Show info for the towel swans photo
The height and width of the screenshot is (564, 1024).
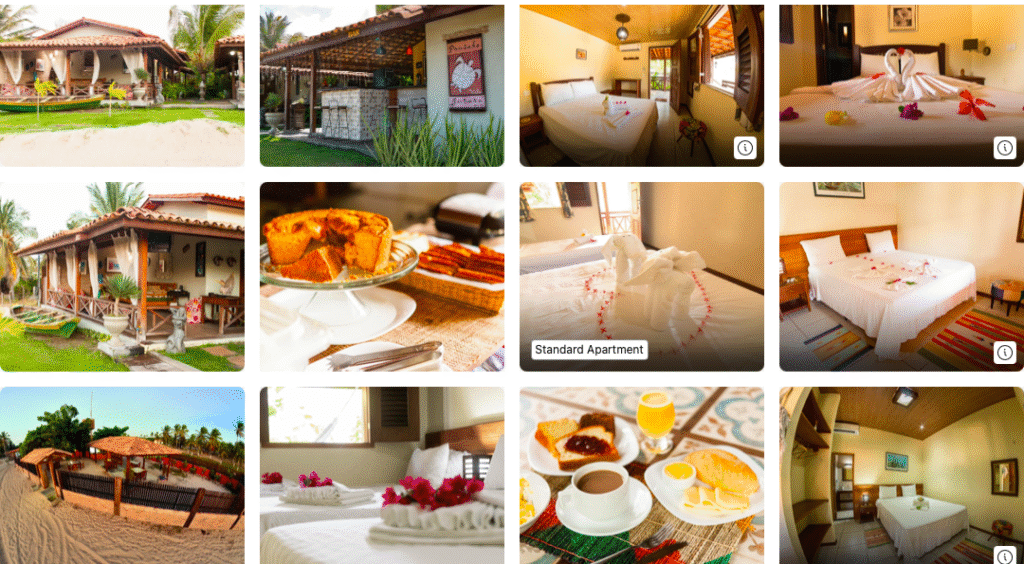pos(1004,148)
